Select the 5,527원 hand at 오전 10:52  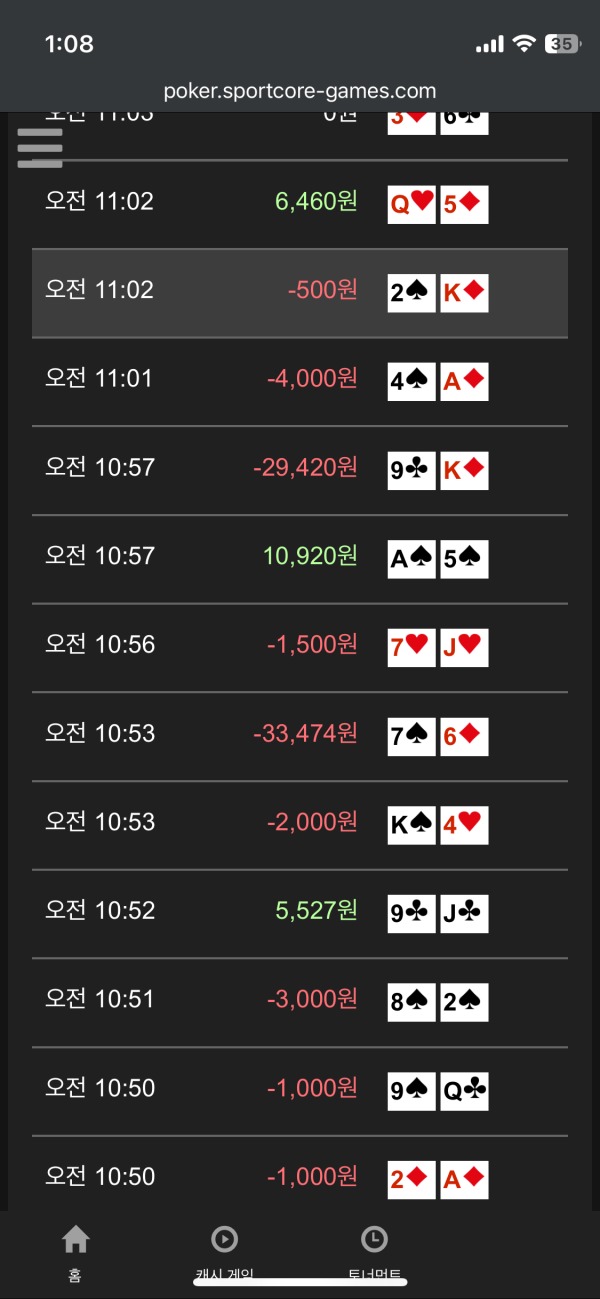tap(300, 913)
